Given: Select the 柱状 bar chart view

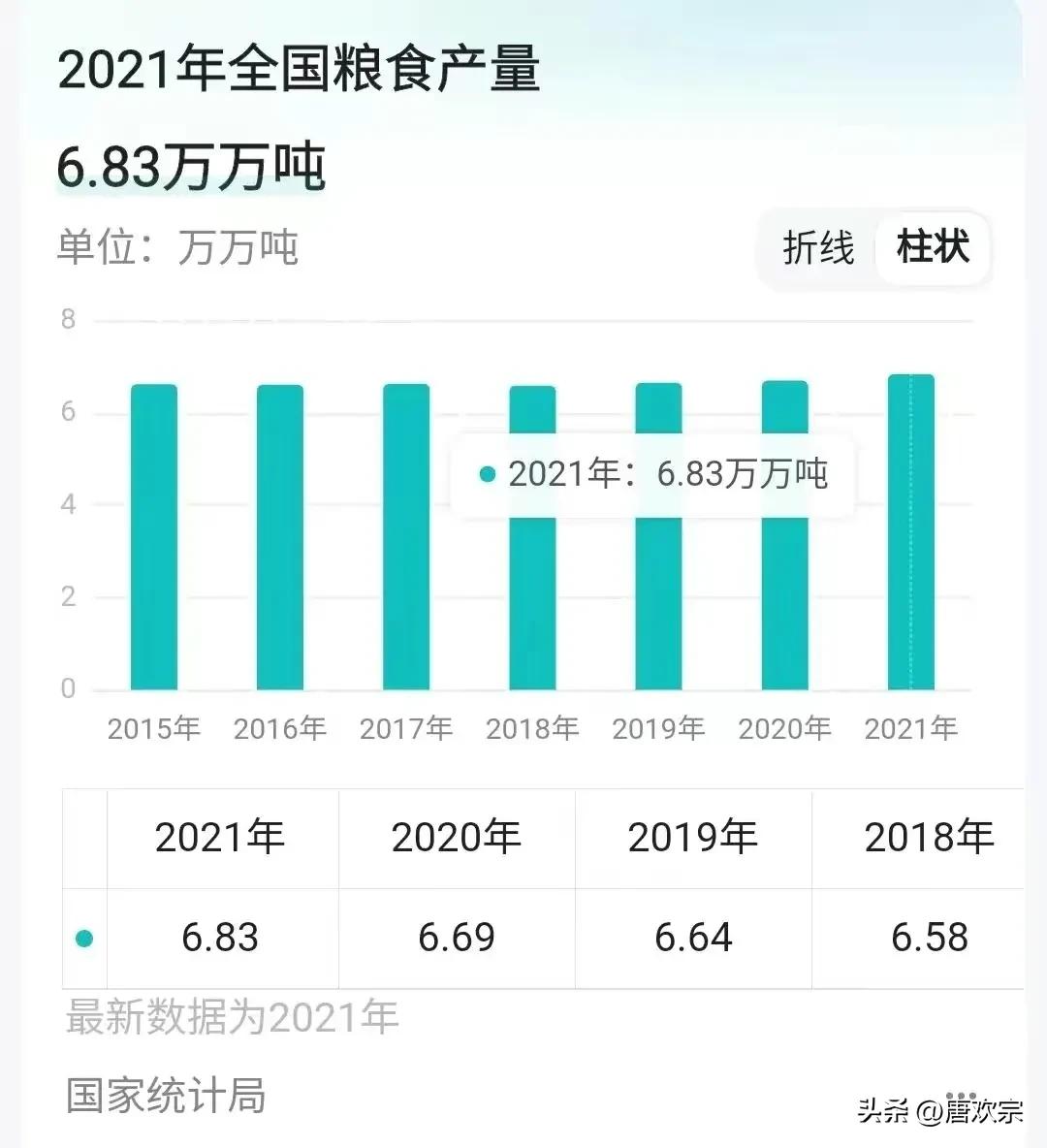Looking at the screenshot, I should pos(932,249).
